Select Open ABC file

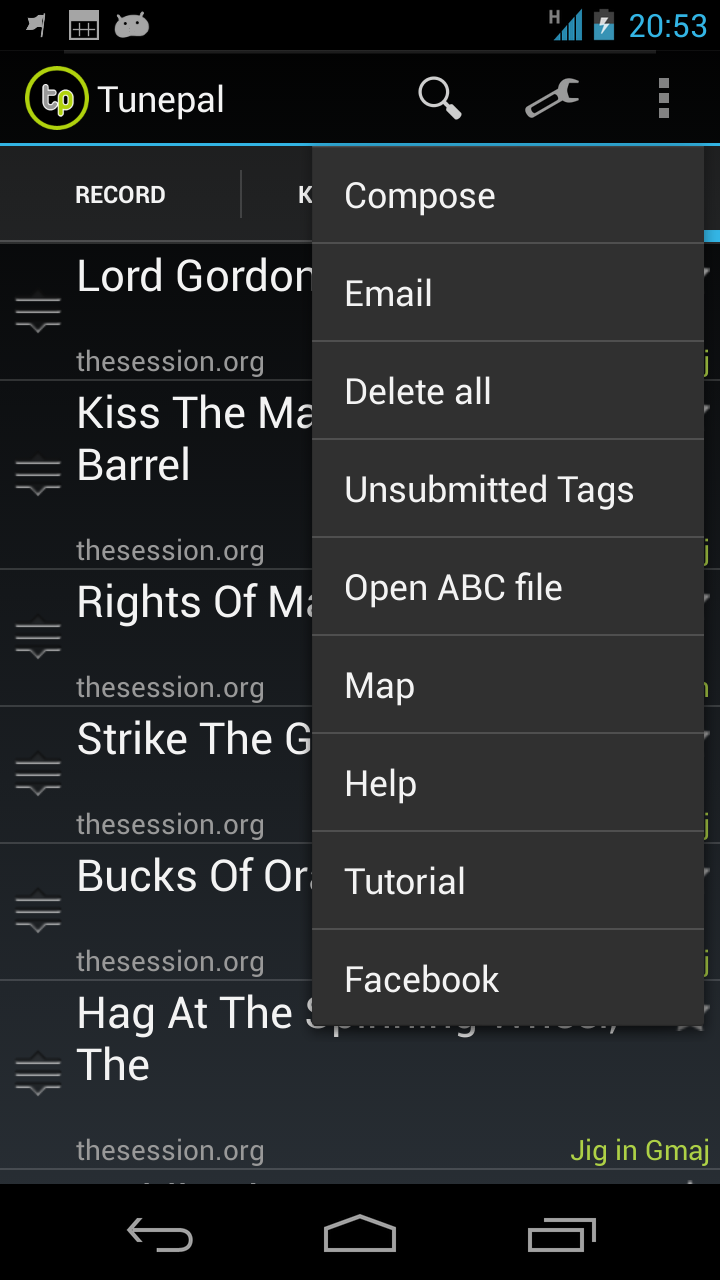pos(507,588)
